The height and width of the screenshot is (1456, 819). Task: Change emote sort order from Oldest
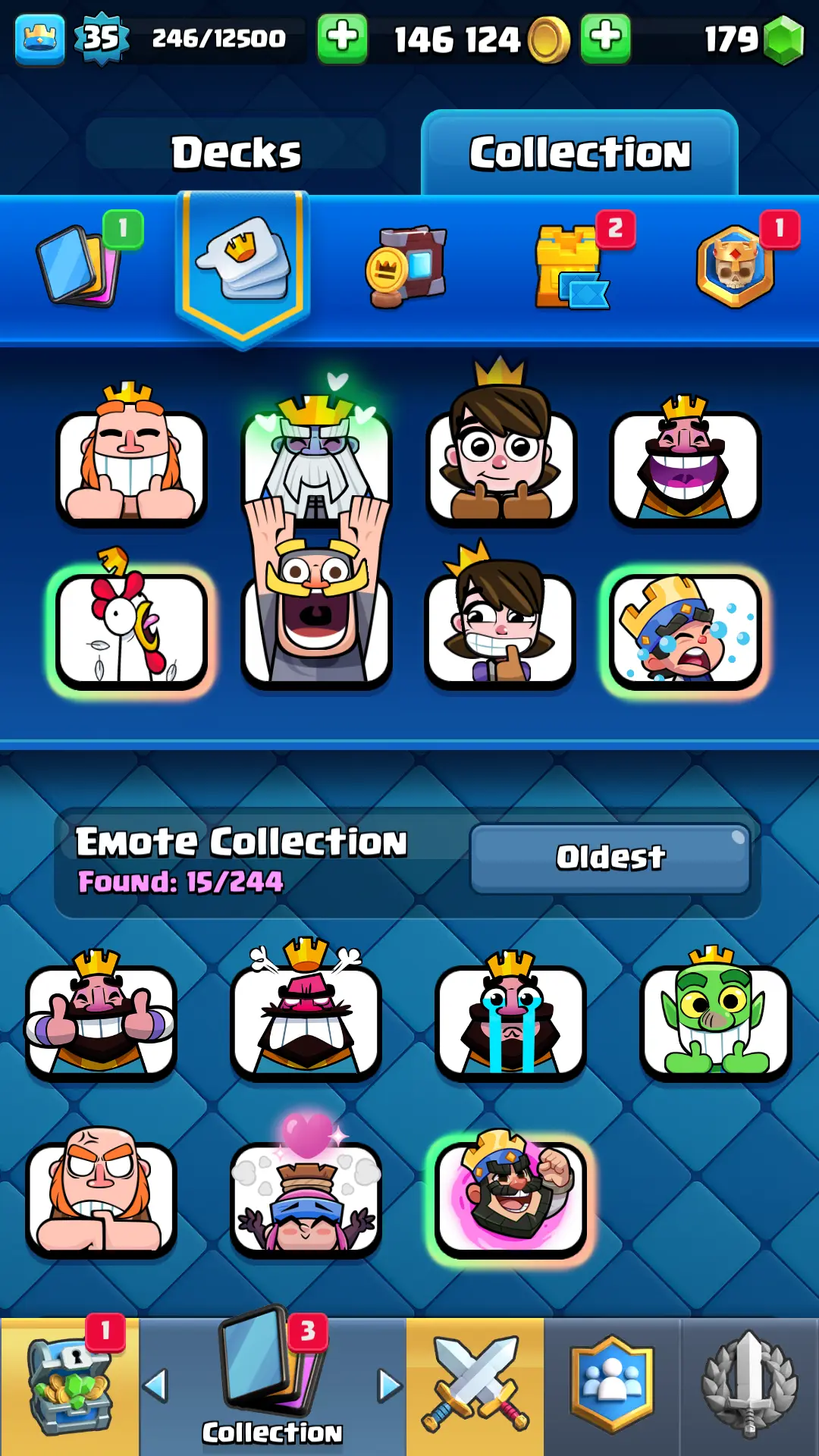pyautogui.click(x=610, y=858)
